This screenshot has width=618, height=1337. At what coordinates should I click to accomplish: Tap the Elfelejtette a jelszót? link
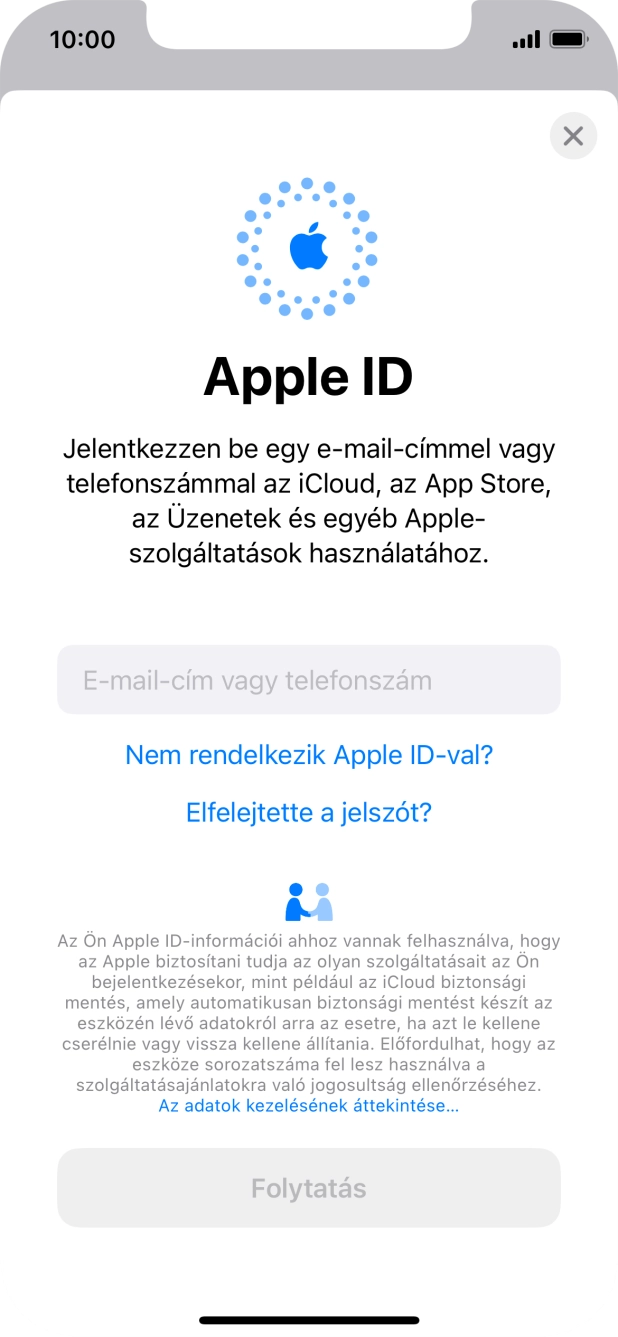tap(308, 813)
